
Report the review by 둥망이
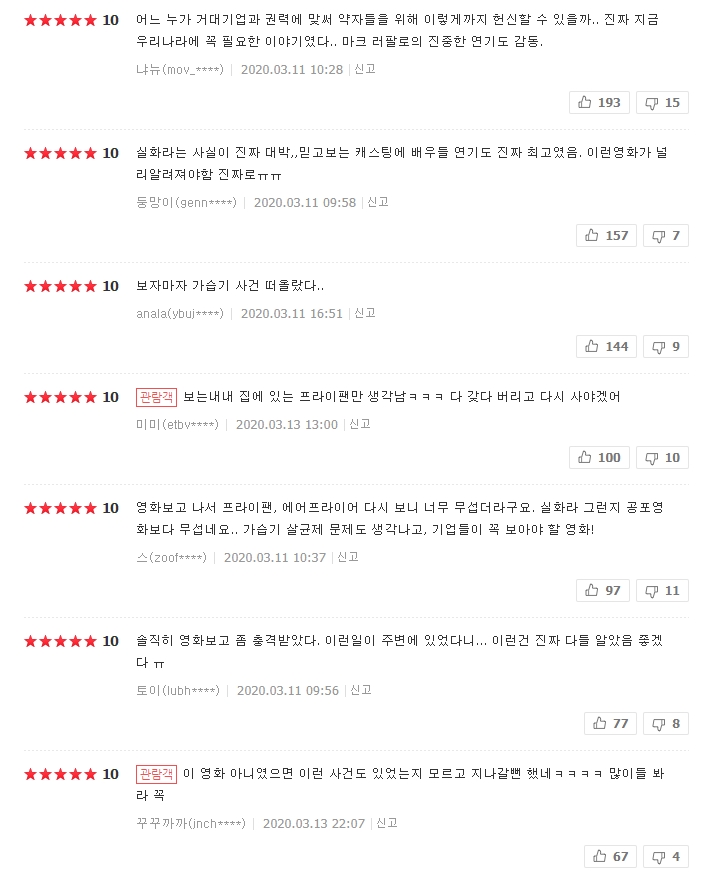[377, 202]
